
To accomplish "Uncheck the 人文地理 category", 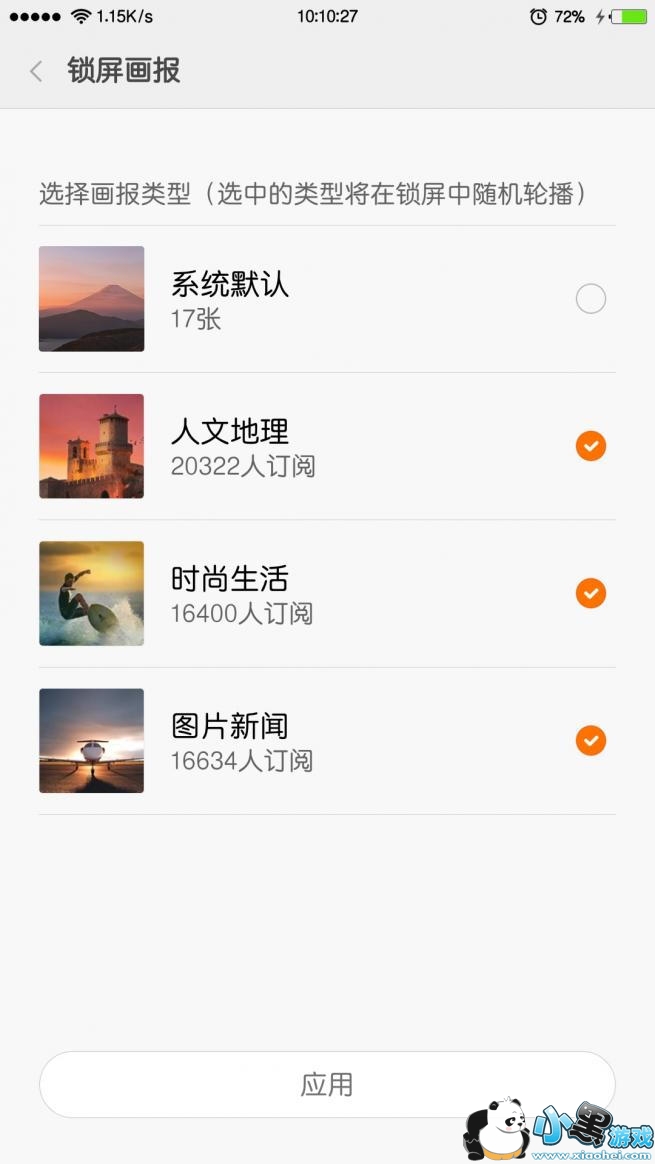I will click(591, 446).
